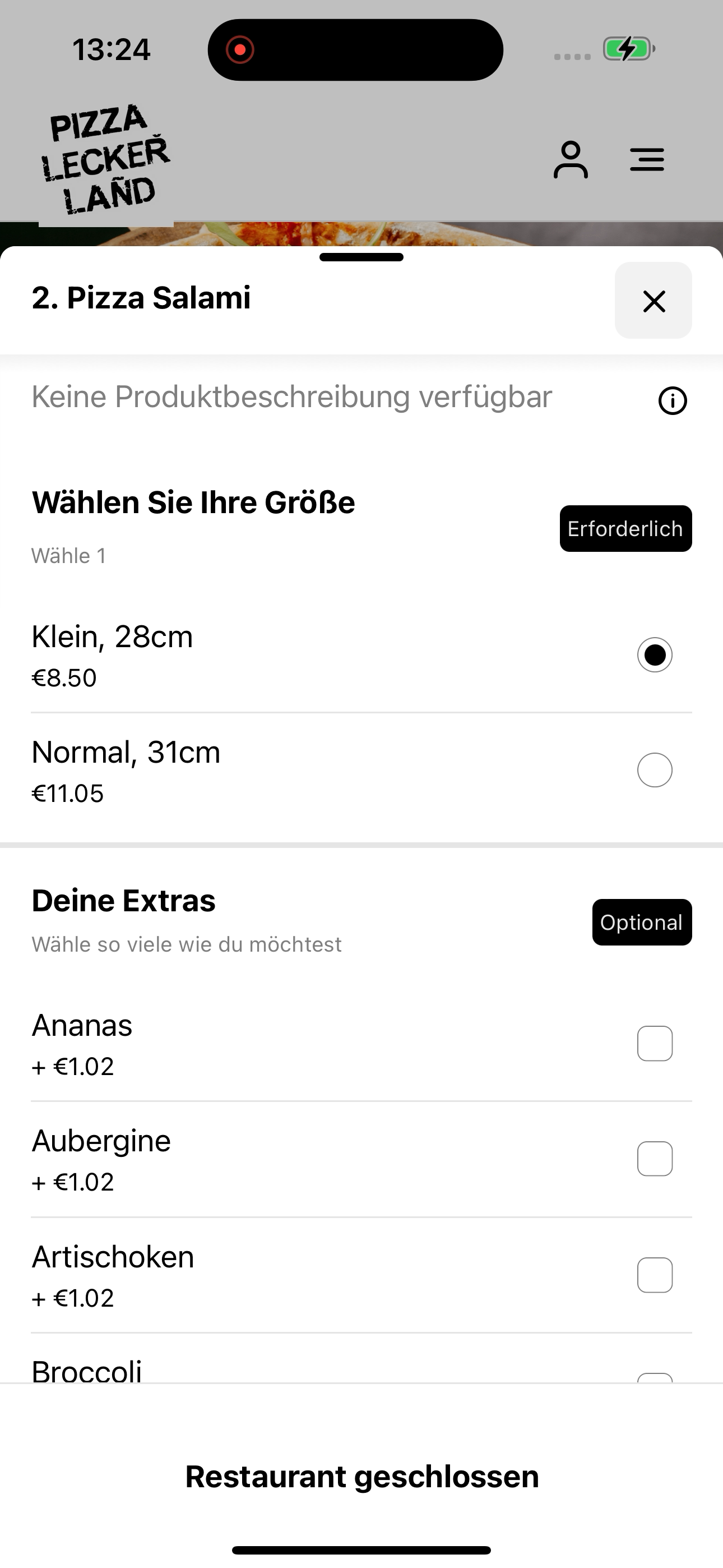Open the product info icon
The height and width of the screenshot is (1568, 723).
tap(673, 401)
